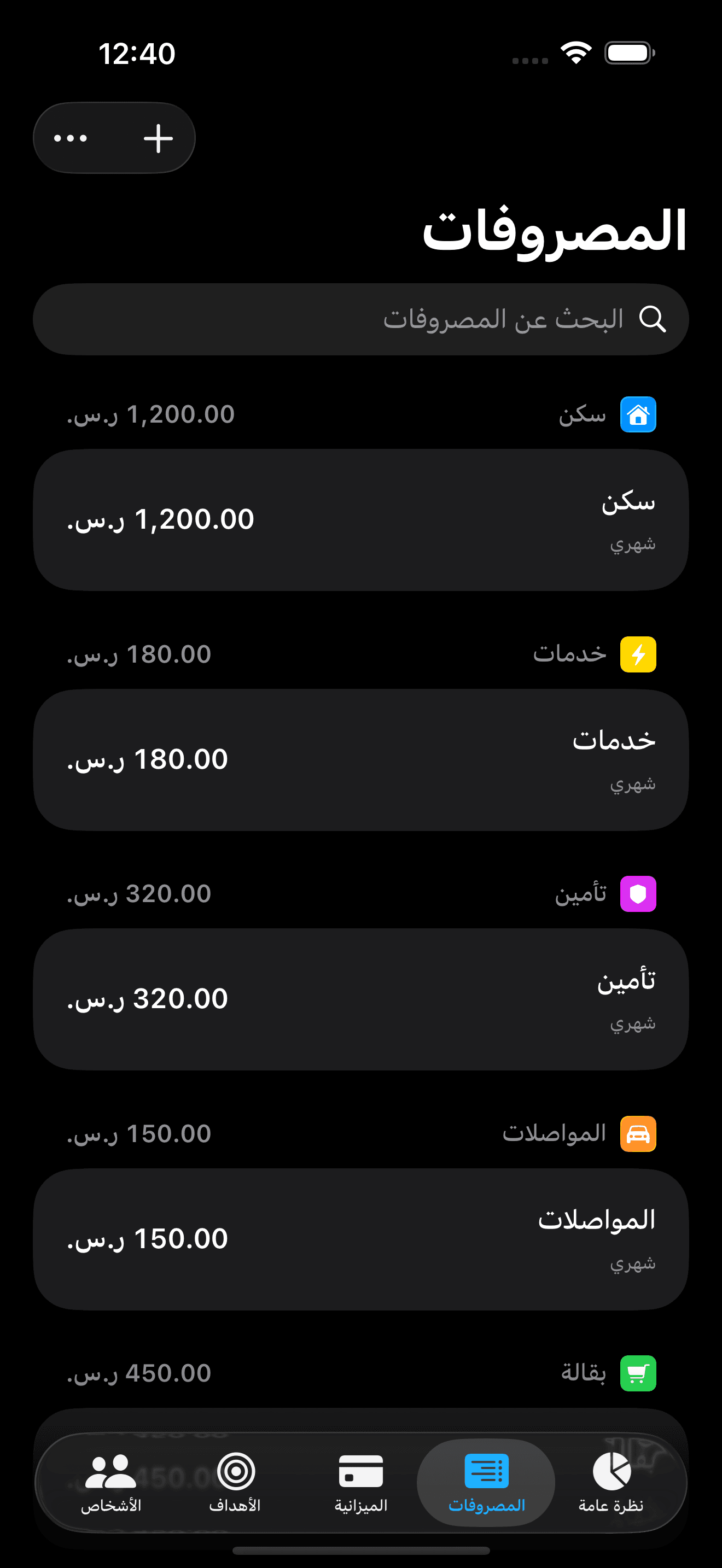Select the تأمين monthly expense card
The width and height of the screenshot is (722, 1568).
[362, 998]
